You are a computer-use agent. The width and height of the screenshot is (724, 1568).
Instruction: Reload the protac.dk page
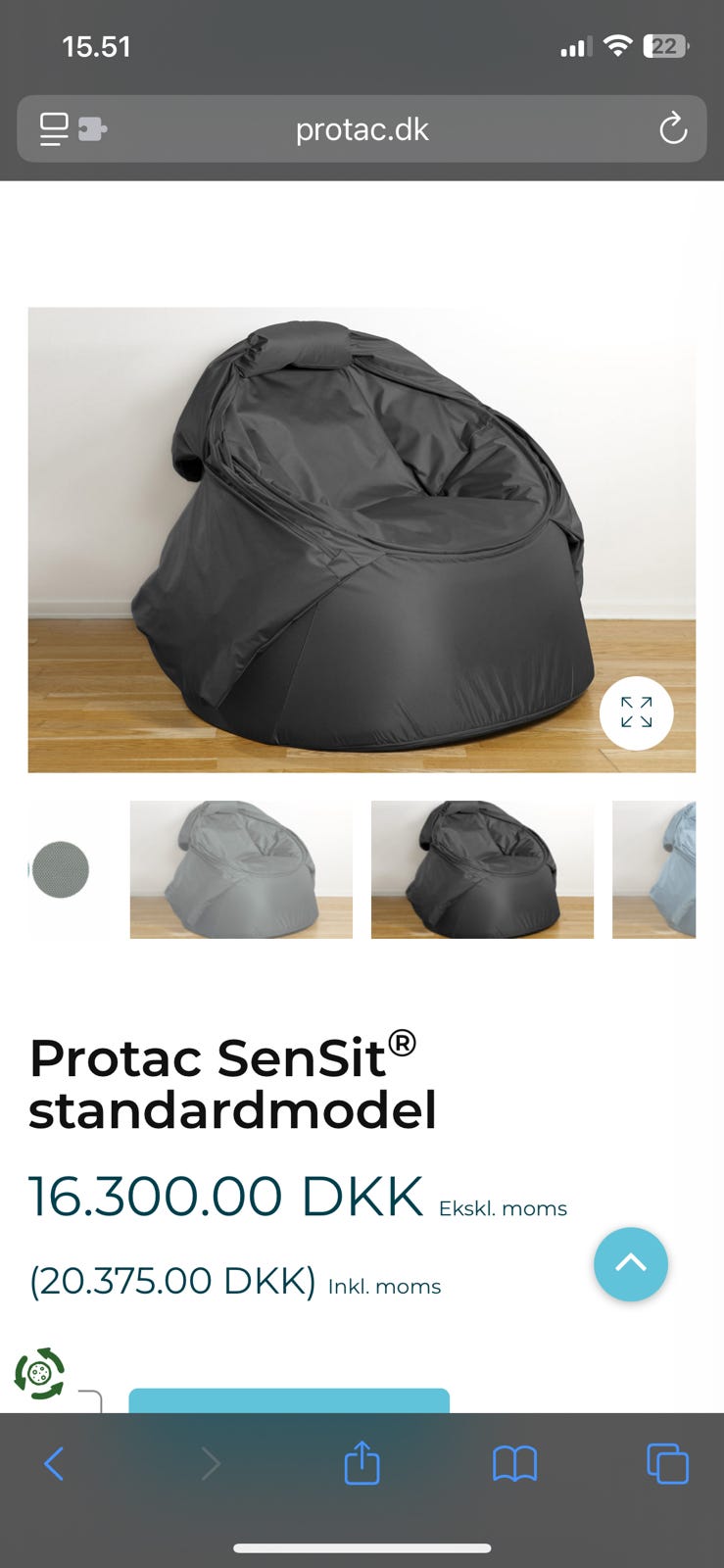pyautogui.click(x=673, y=128)
